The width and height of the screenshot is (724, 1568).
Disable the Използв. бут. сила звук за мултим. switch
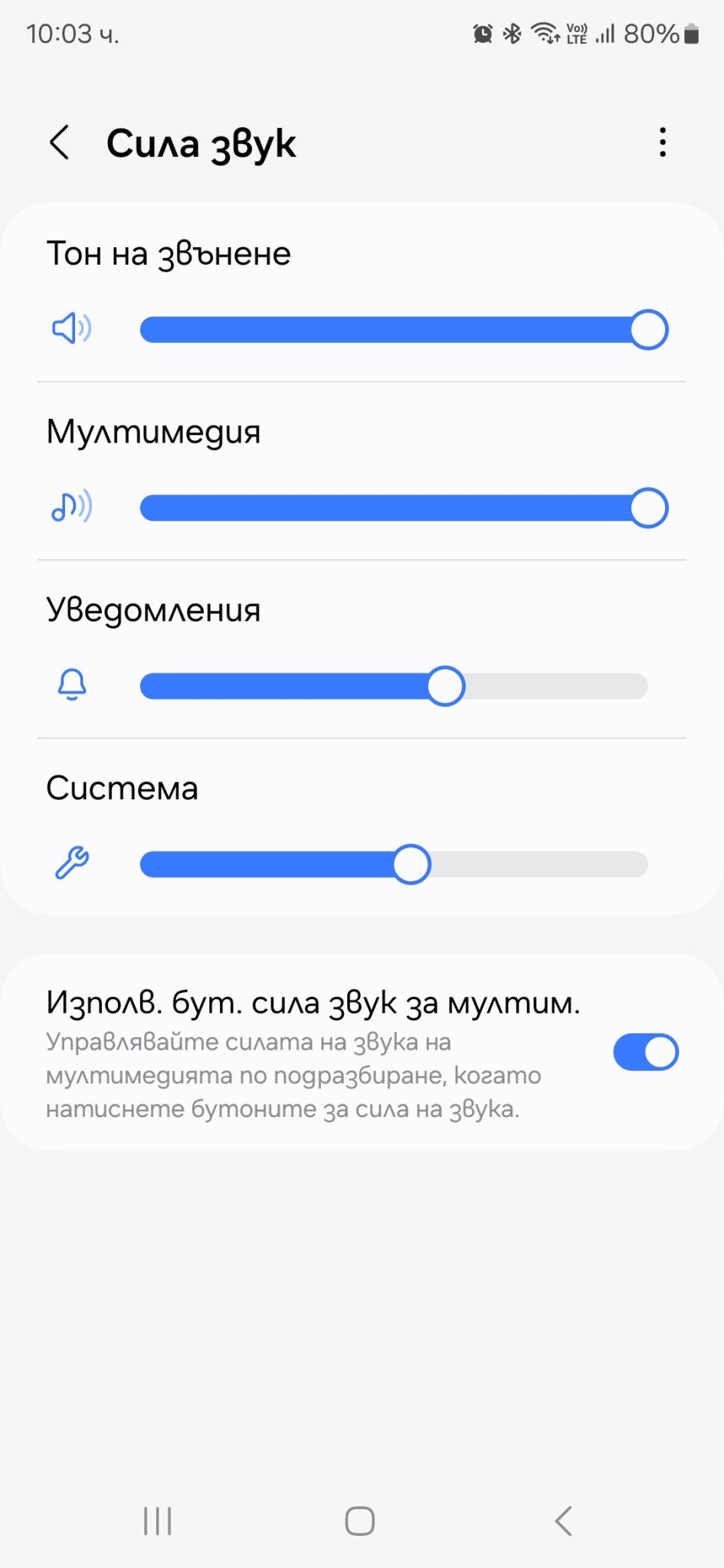coord(646,1052)
